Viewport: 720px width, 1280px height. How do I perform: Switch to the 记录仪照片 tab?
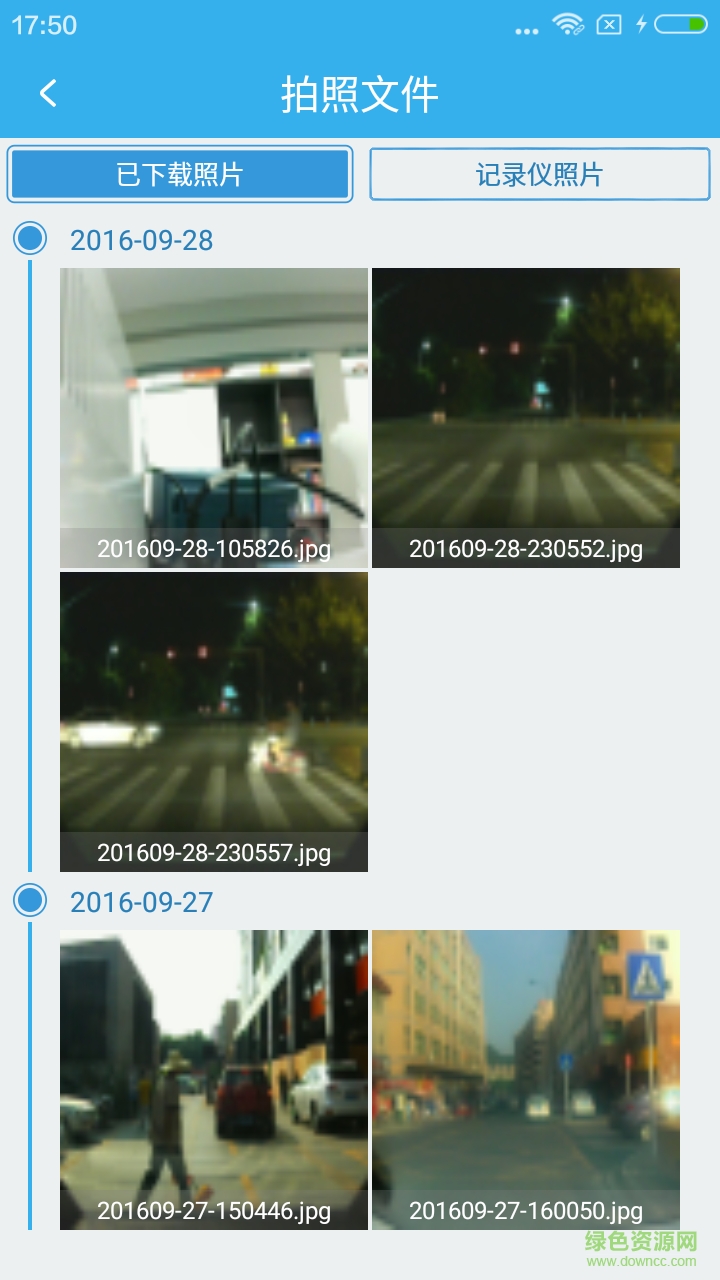tap(539, 175)
